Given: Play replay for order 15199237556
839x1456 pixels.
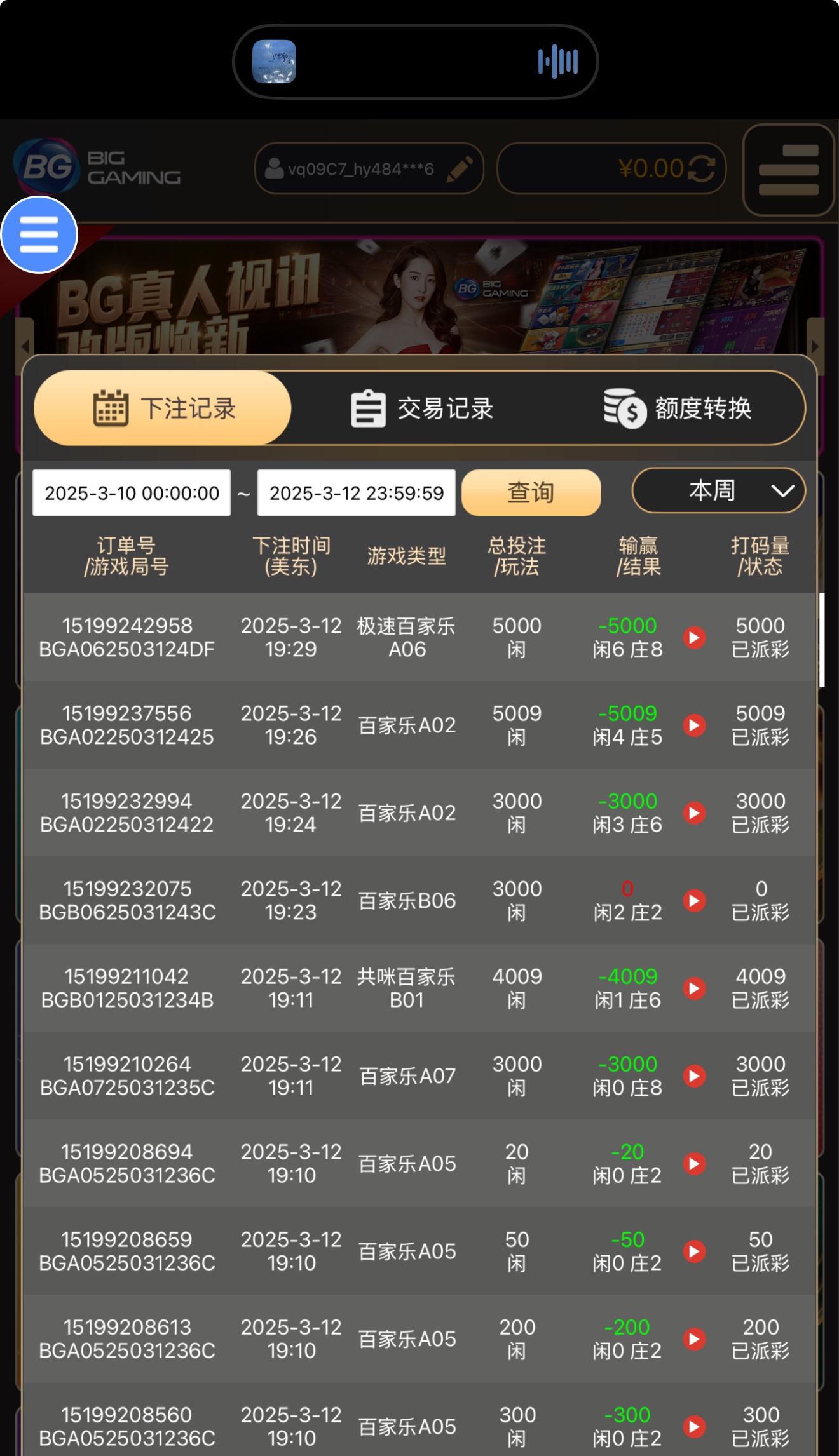Looking at the screenshot, I should (x=695, y=725).
